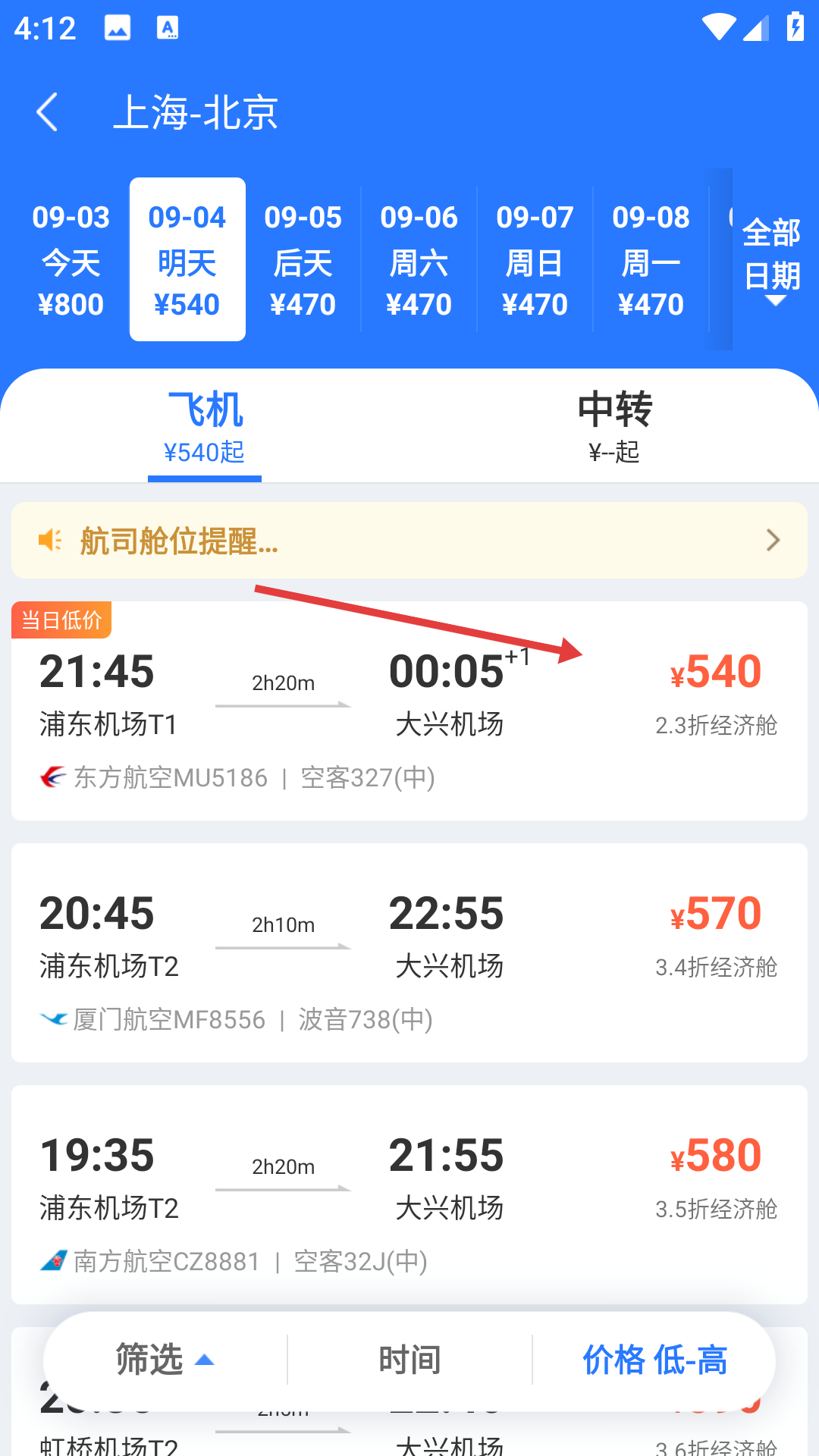
Task: Open 厦门航空MF8556 flight at 20:45
Action: click(409, 952)
